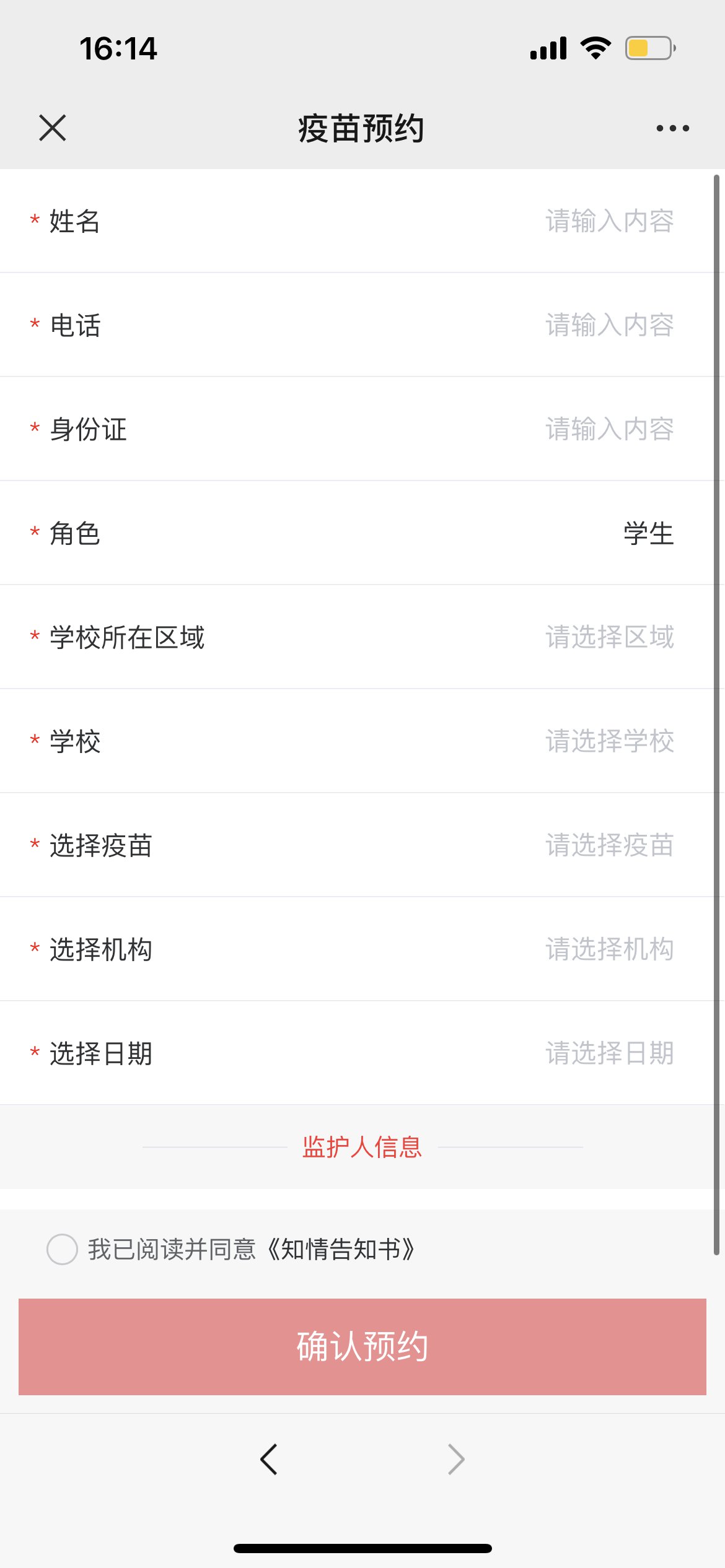Focus the 电话 input field

pyautogui.click(x=609, y=325)
